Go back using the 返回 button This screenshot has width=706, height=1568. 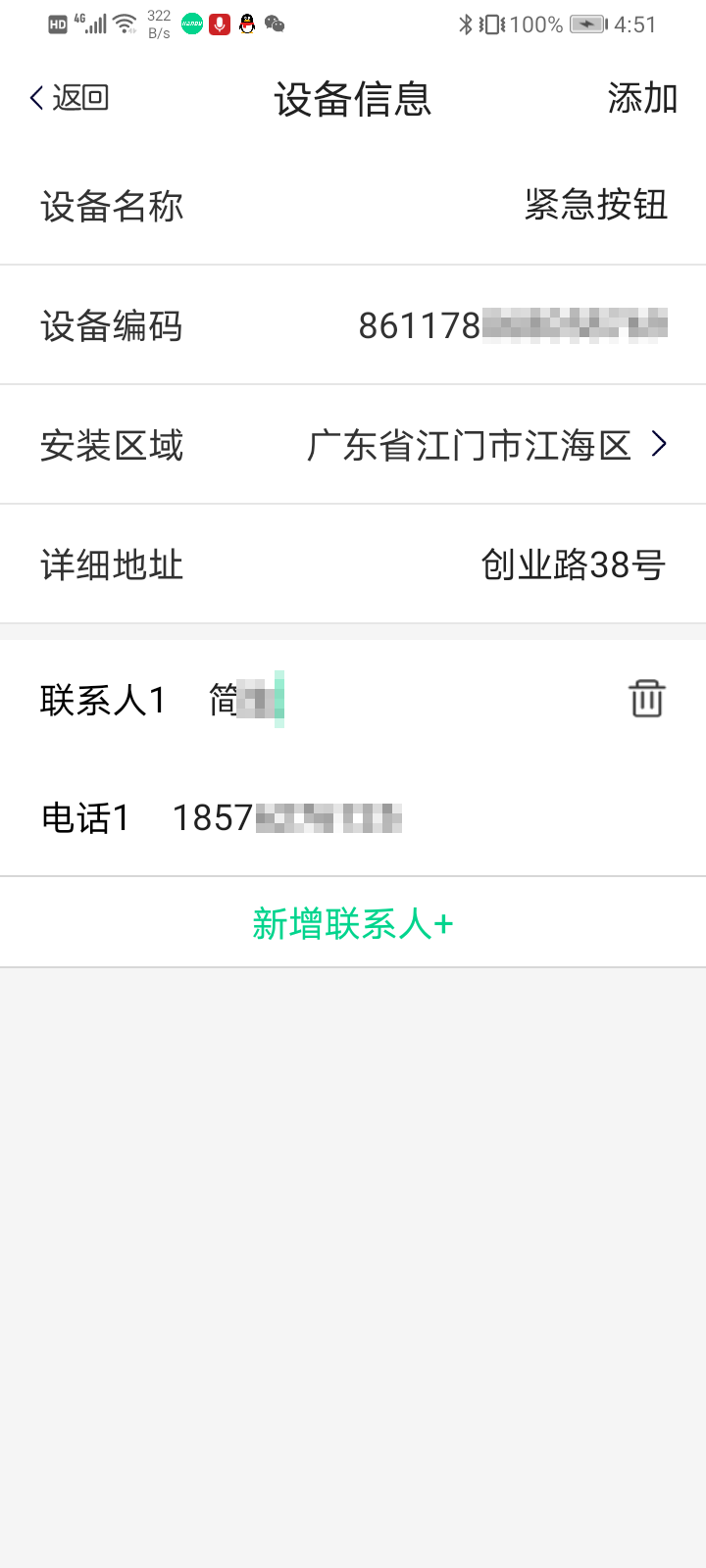coord(69,98)
